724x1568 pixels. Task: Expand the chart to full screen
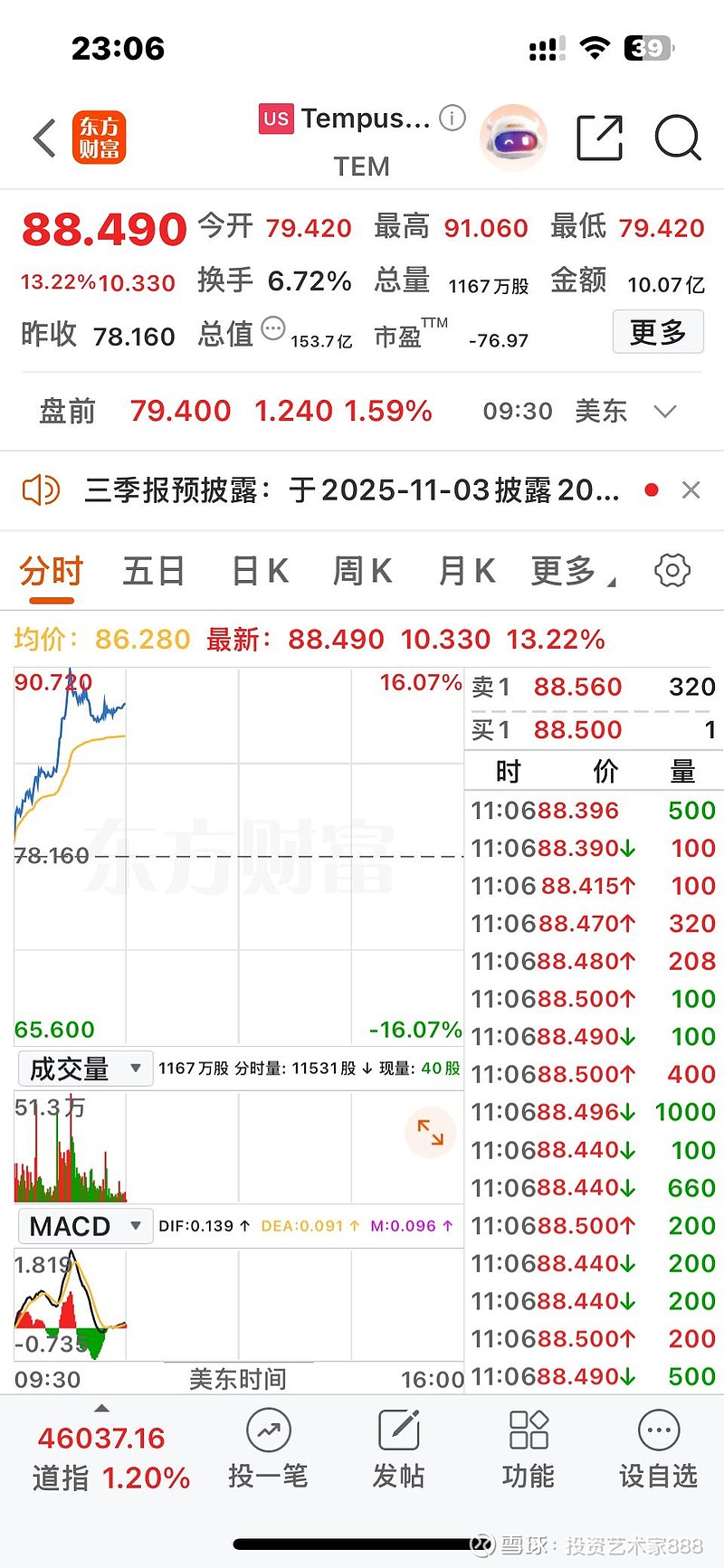tap(430, 1132)
